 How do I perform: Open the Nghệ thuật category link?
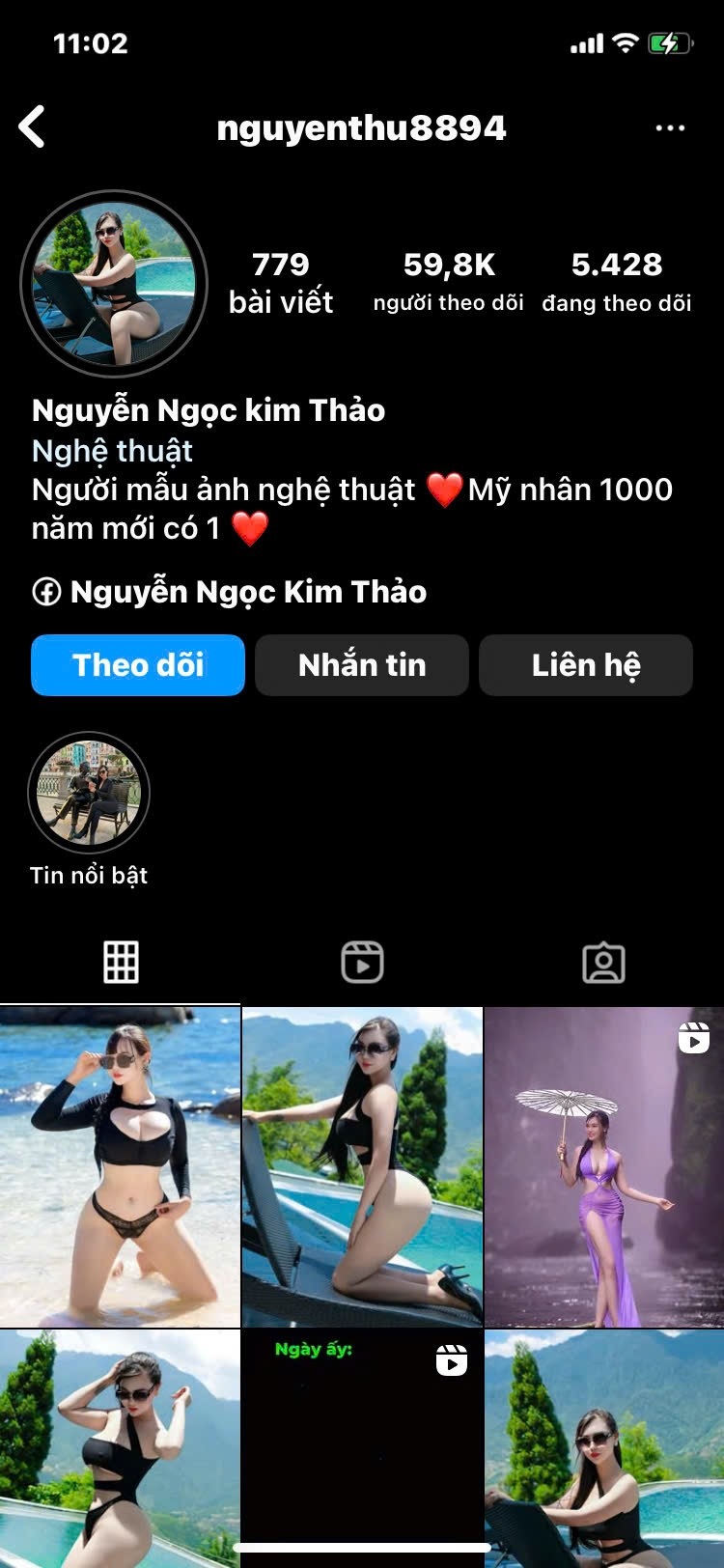[110, 451]
